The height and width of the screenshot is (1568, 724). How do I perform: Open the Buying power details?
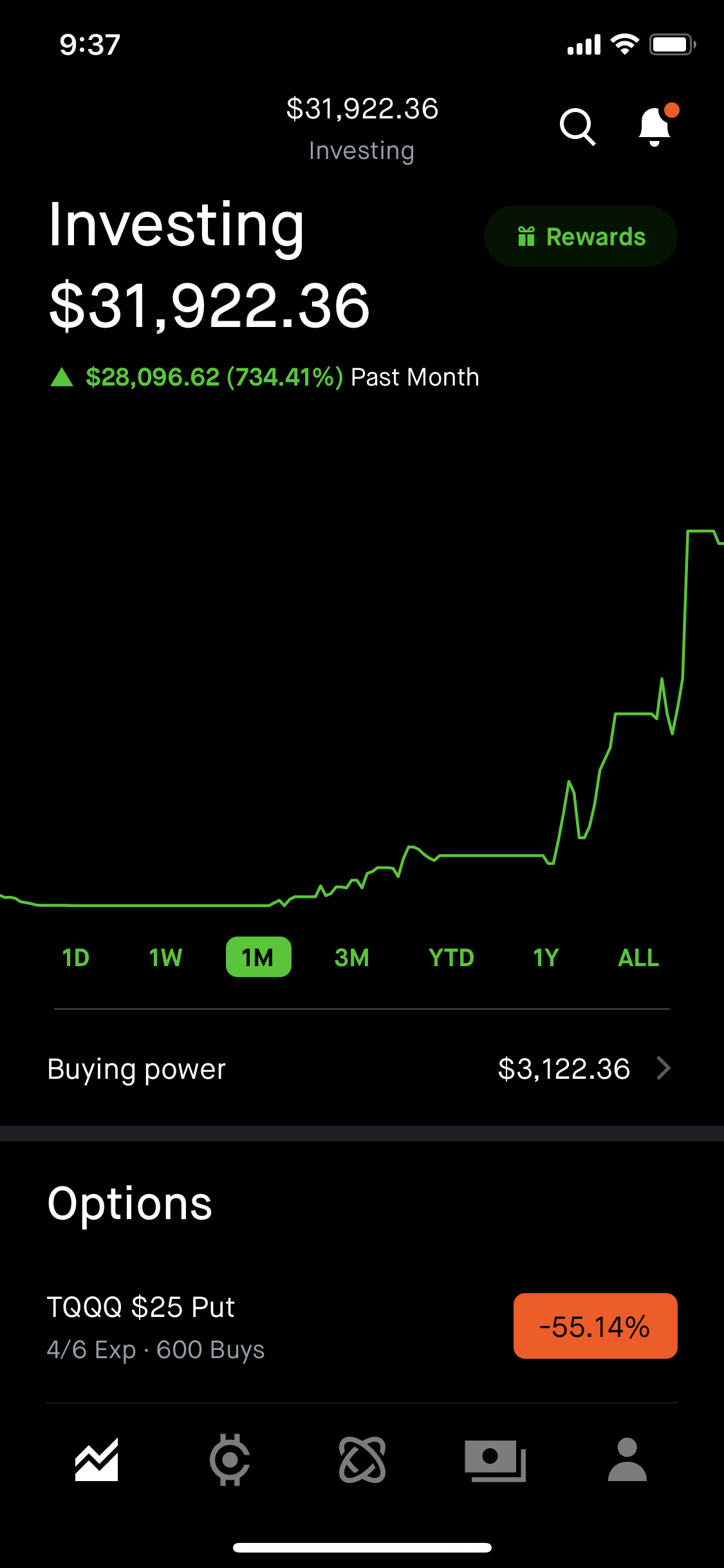tap(362, 1069)
